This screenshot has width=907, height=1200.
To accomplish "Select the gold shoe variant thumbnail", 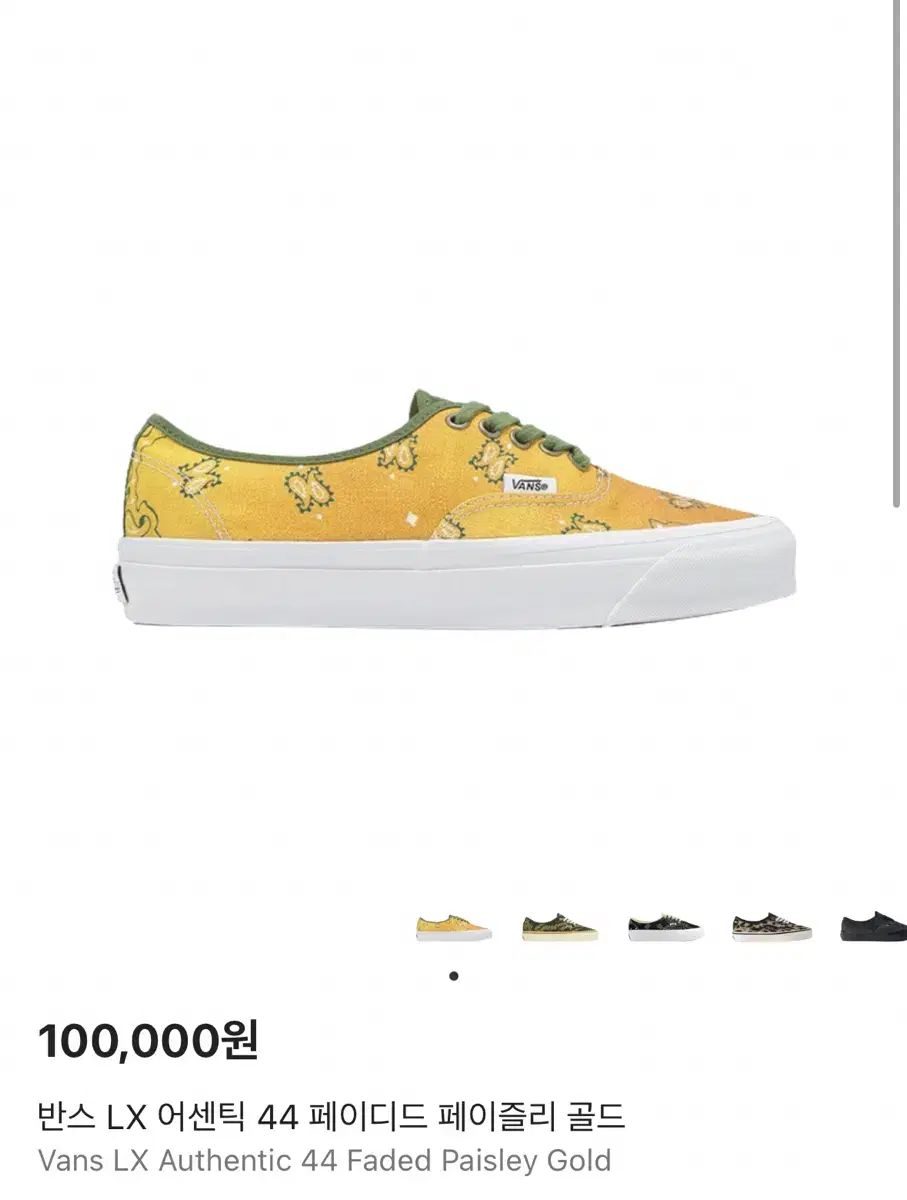I will pos(454,927).
